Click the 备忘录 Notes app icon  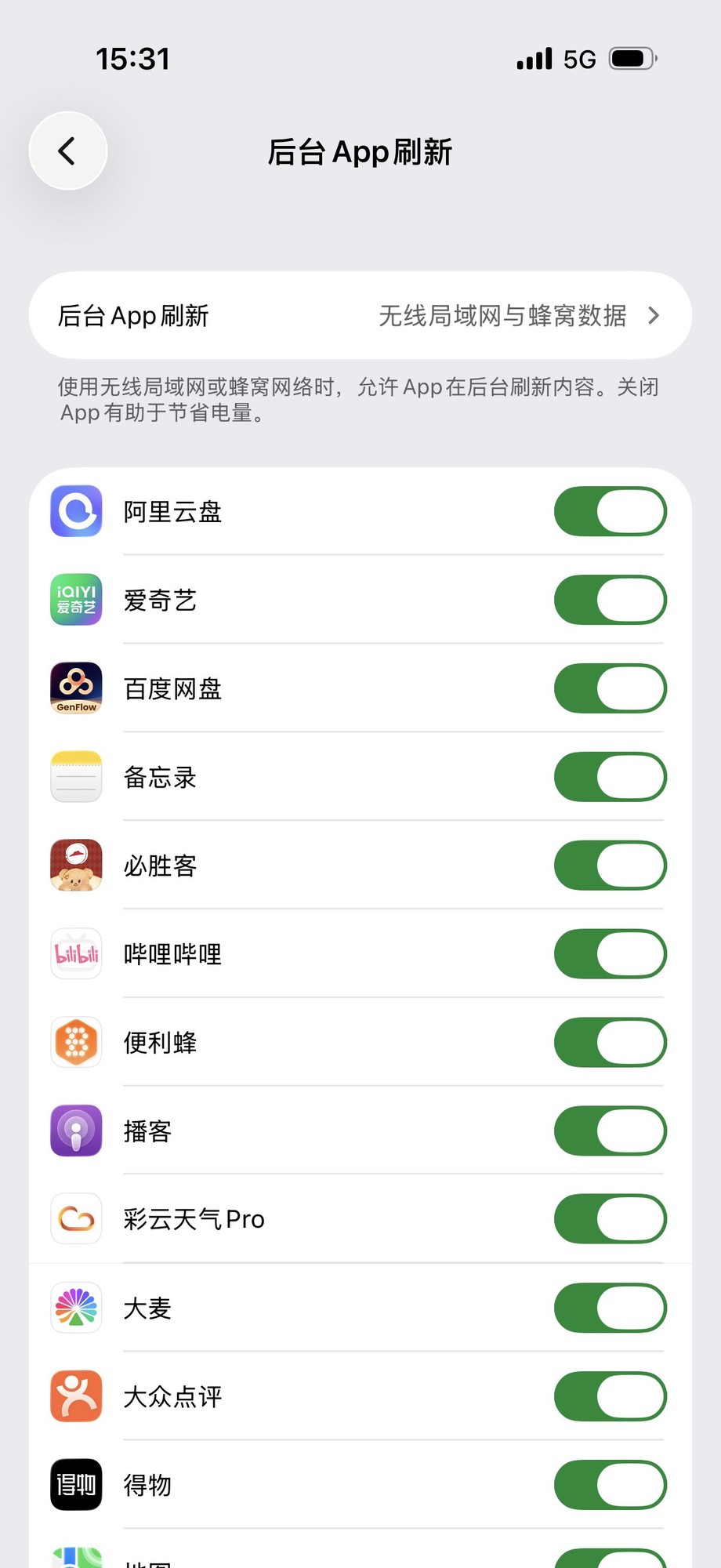coord(75,777)
